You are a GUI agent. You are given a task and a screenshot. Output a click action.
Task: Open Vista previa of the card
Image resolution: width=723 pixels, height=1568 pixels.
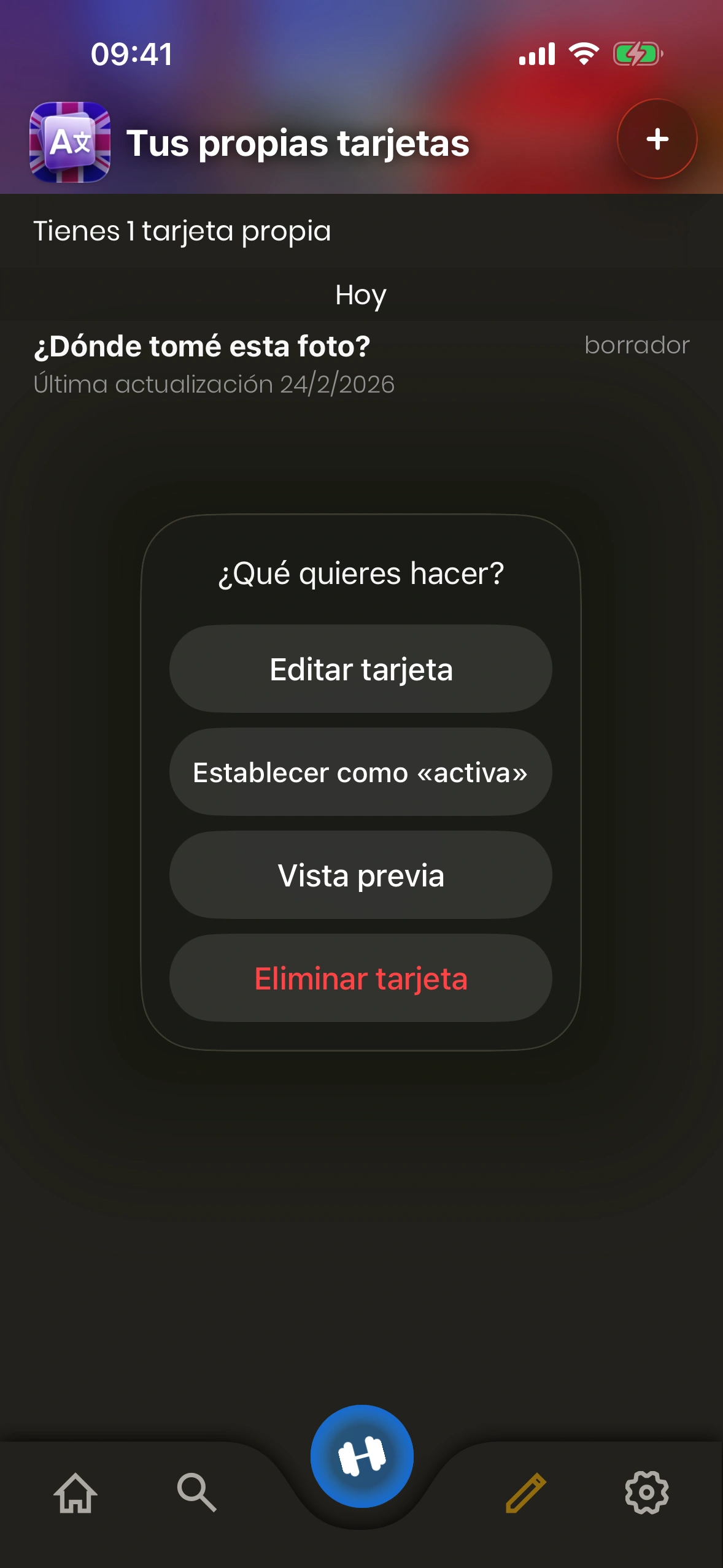pyautogui.click(x=361, y=875)
